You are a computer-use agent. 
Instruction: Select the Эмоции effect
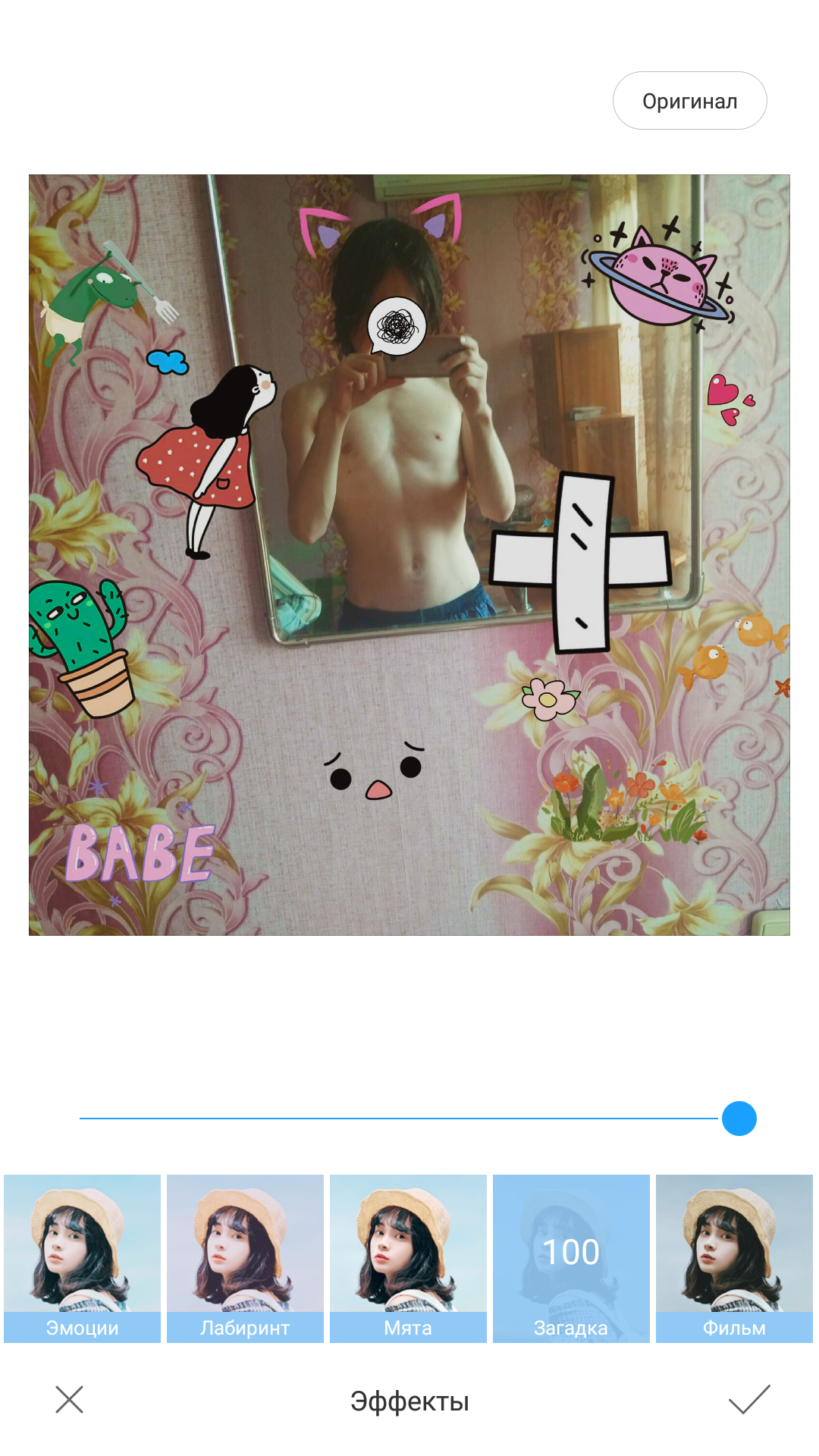pos(82,1258)
